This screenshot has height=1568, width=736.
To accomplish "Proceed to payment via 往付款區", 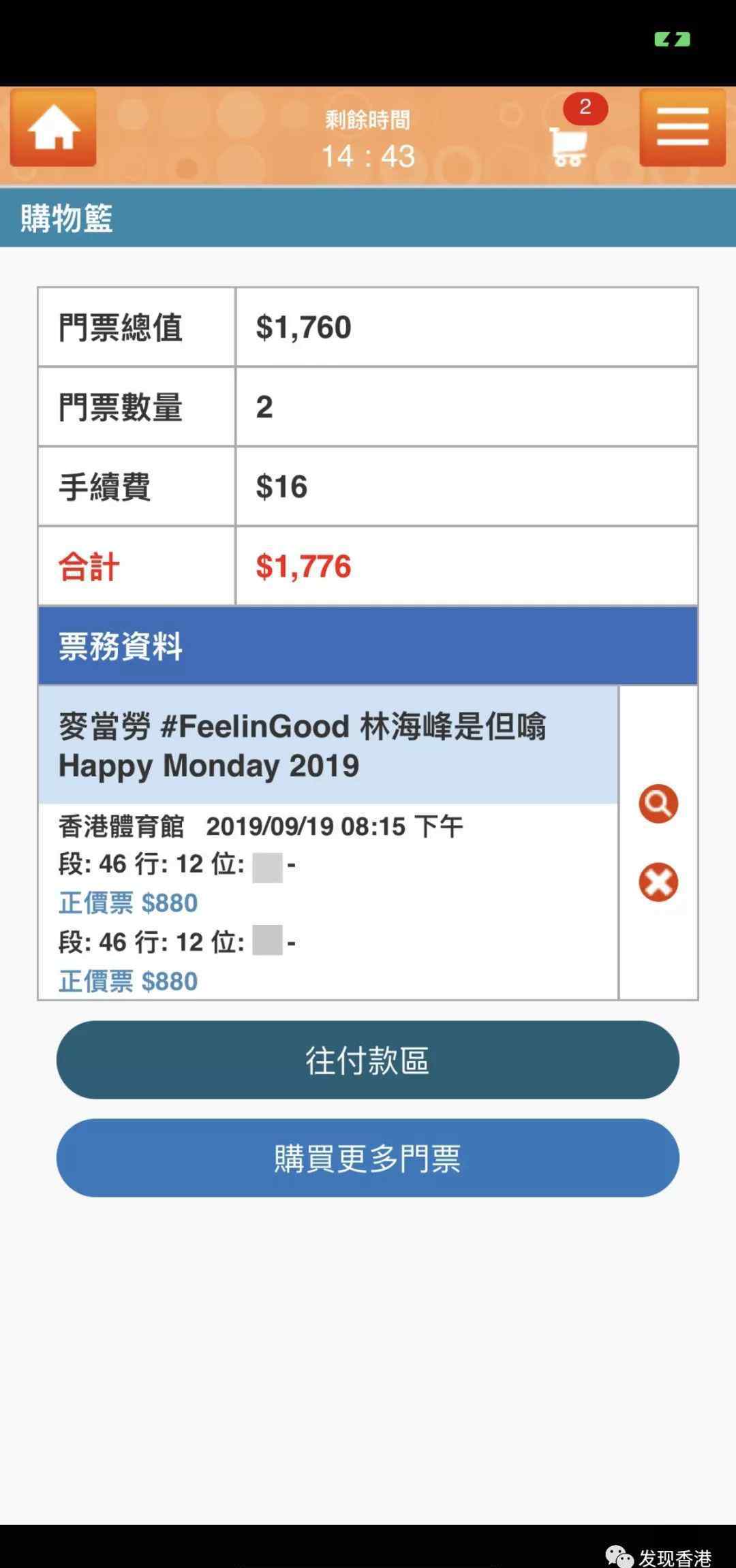I will click(368, 1060).
